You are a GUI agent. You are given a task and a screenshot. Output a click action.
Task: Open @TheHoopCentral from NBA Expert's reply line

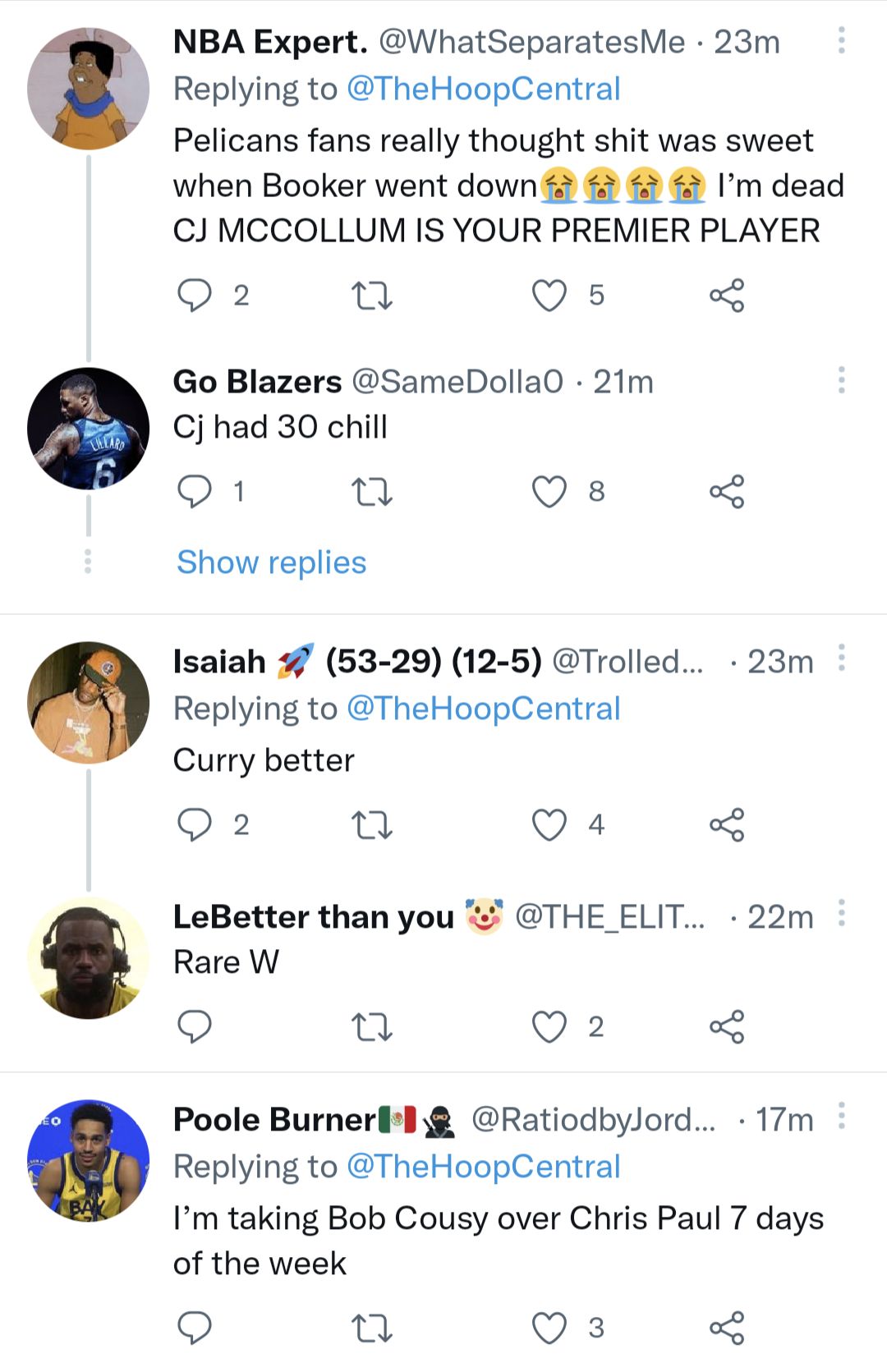click(485, 88)
